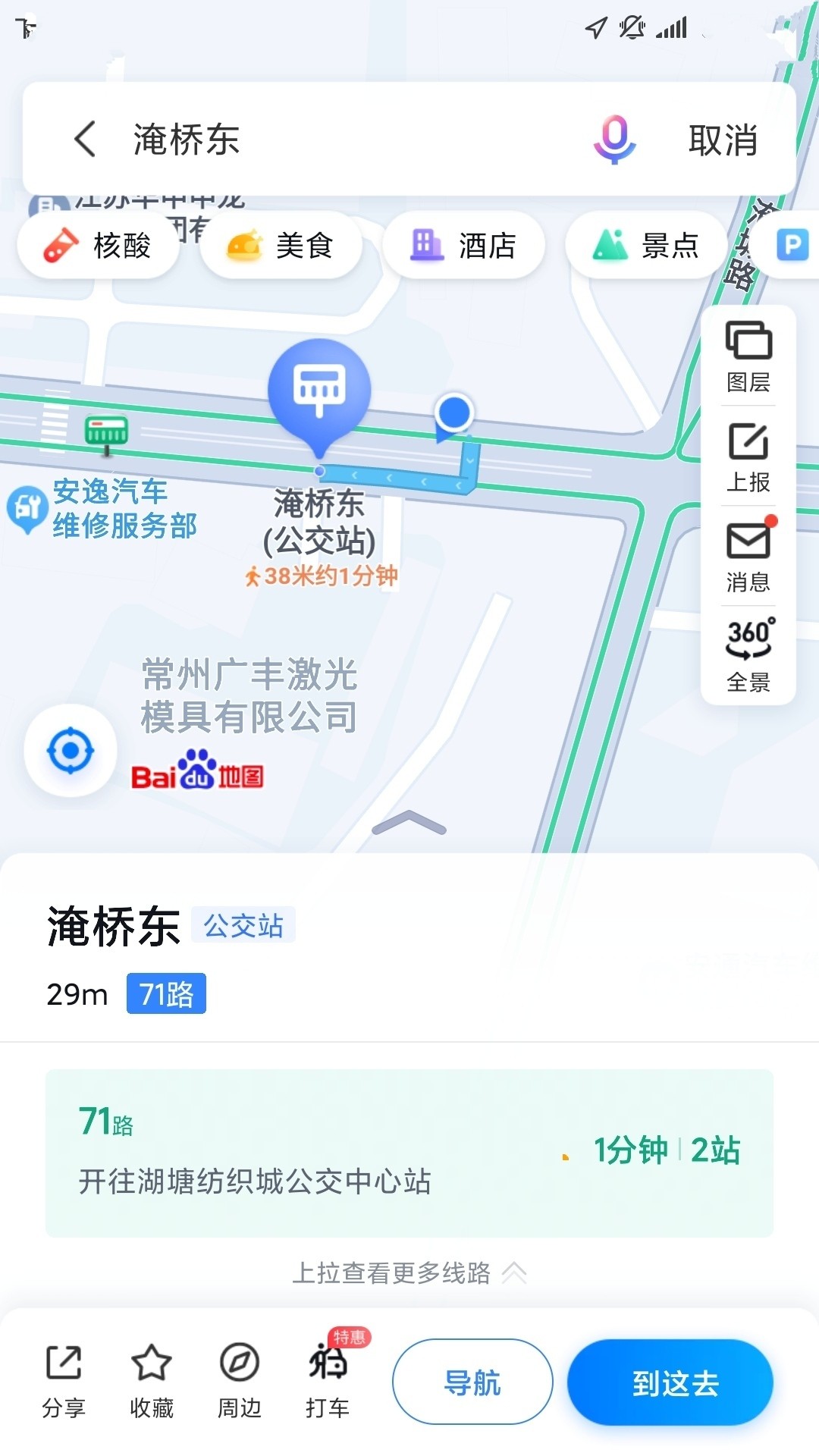
Task: Share this bus station via 分享
Action: click(x=64, y=1382)
